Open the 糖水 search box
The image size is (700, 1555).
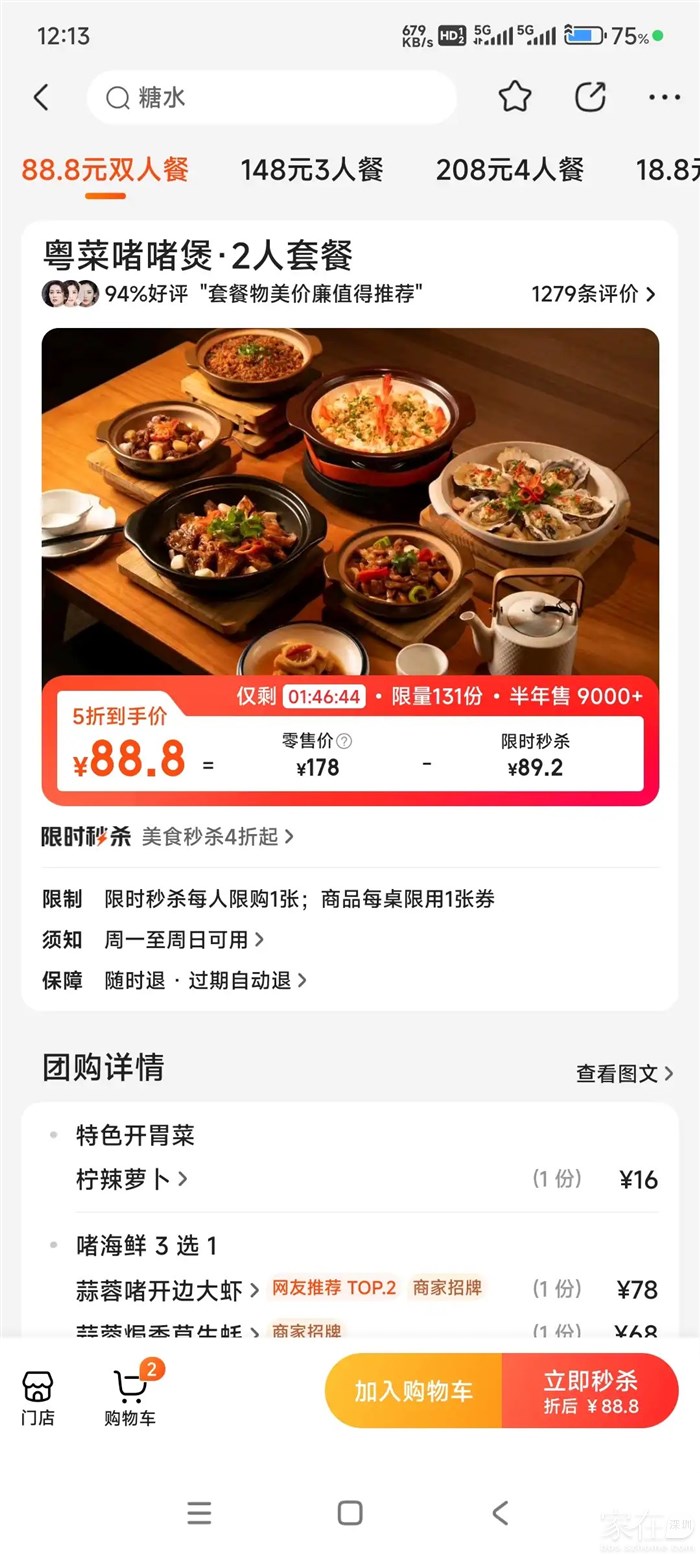[270, 97]
